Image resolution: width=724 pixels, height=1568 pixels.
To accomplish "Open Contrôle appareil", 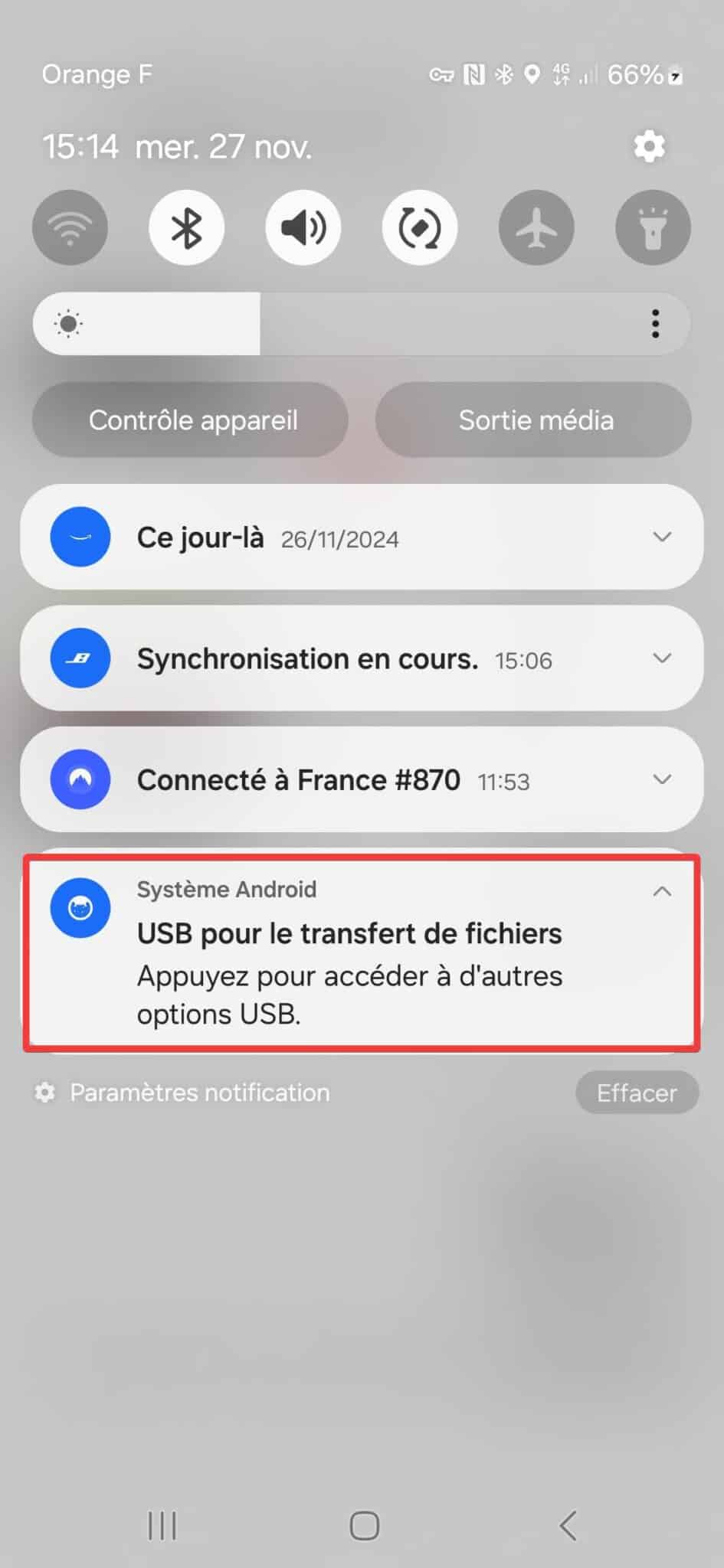I will coord(189,420).
